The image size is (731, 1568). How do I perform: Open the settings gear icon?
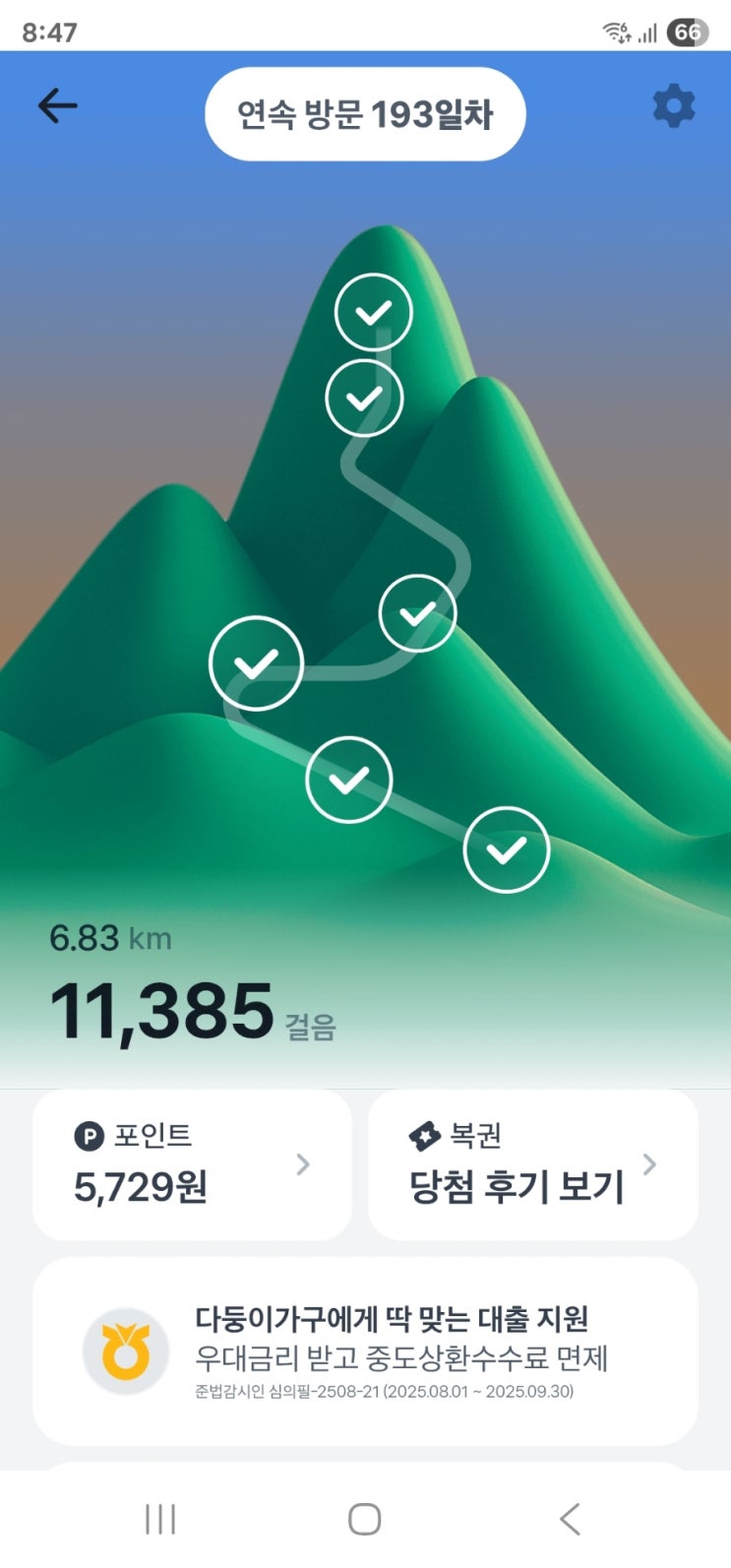click(674, 106)
